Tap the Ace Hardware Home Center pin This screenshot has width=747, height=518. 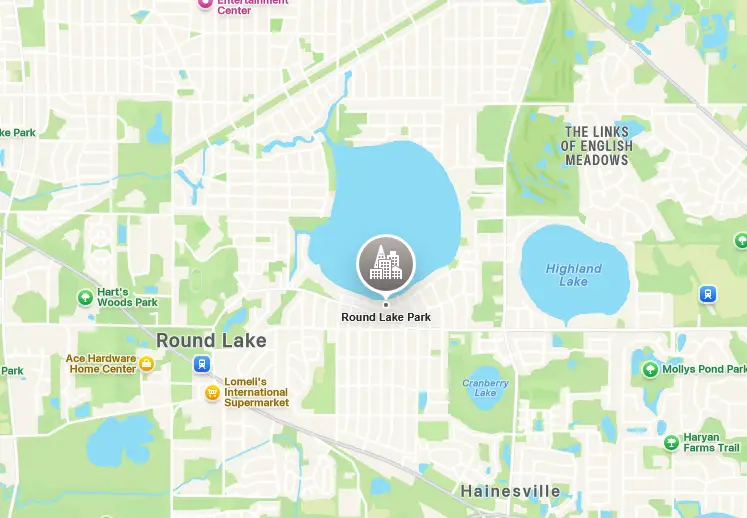pyautogui.click(x=147, y=363)
